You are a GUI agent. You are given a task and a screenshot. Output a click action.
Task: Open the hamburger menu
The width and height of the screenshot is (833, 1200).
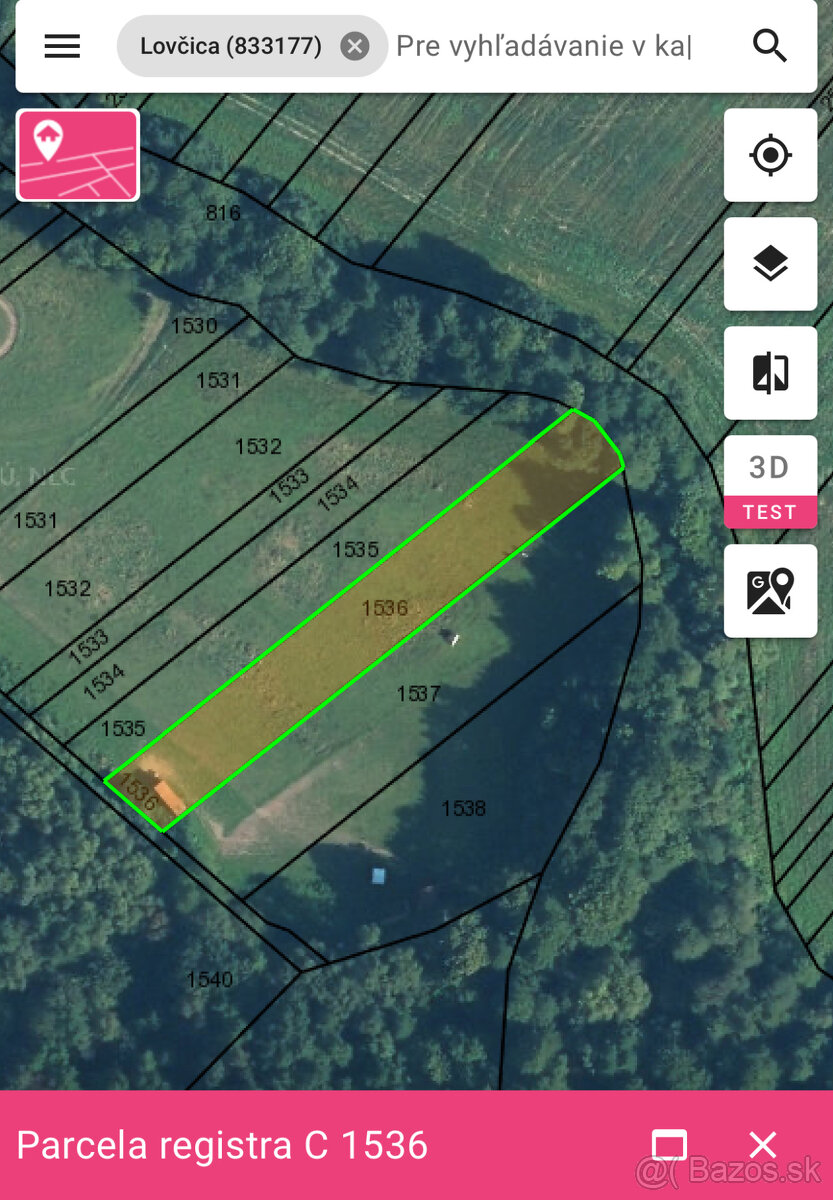click(62, 46)
